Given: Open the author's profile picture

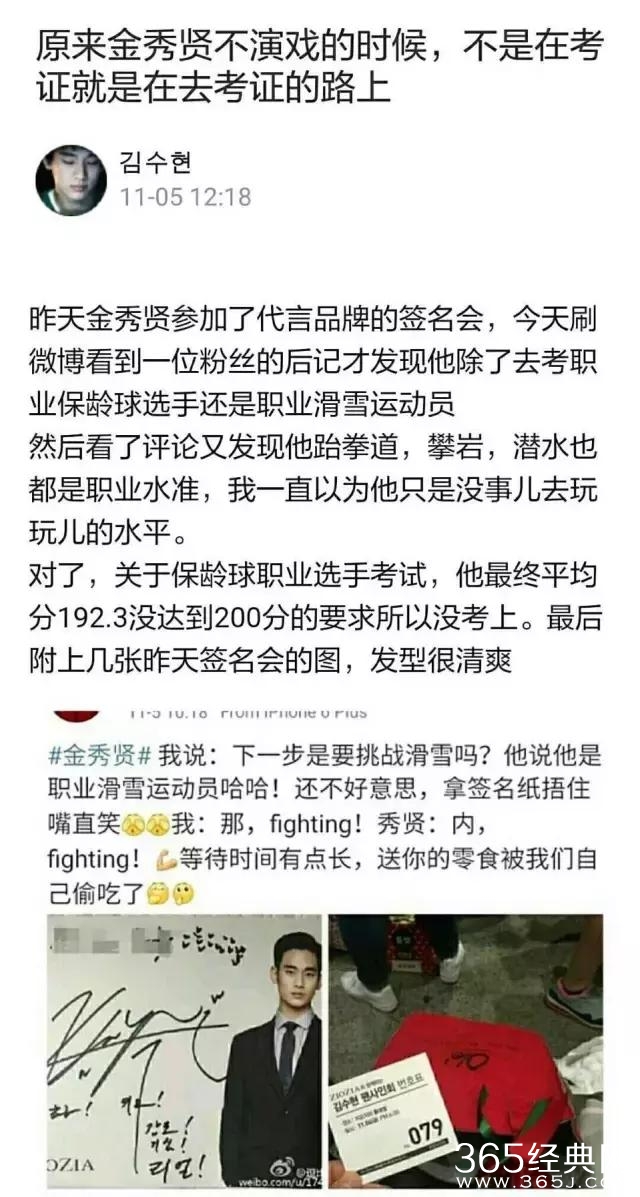Looking at the screenshot, I should click(71, 180).
